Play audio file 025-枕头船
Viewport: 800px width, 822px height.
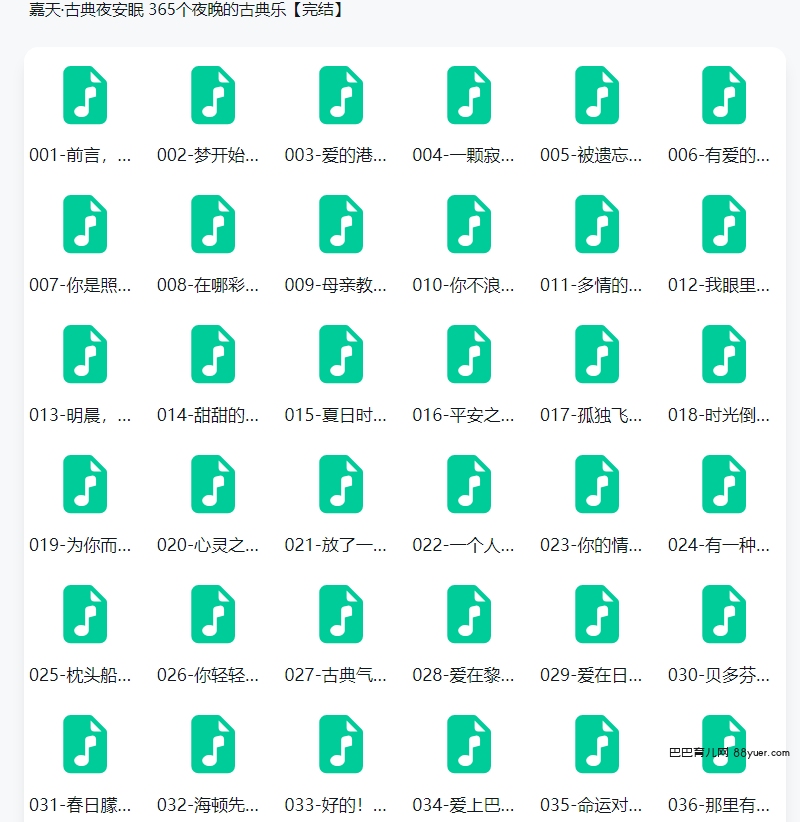[85, 614]
